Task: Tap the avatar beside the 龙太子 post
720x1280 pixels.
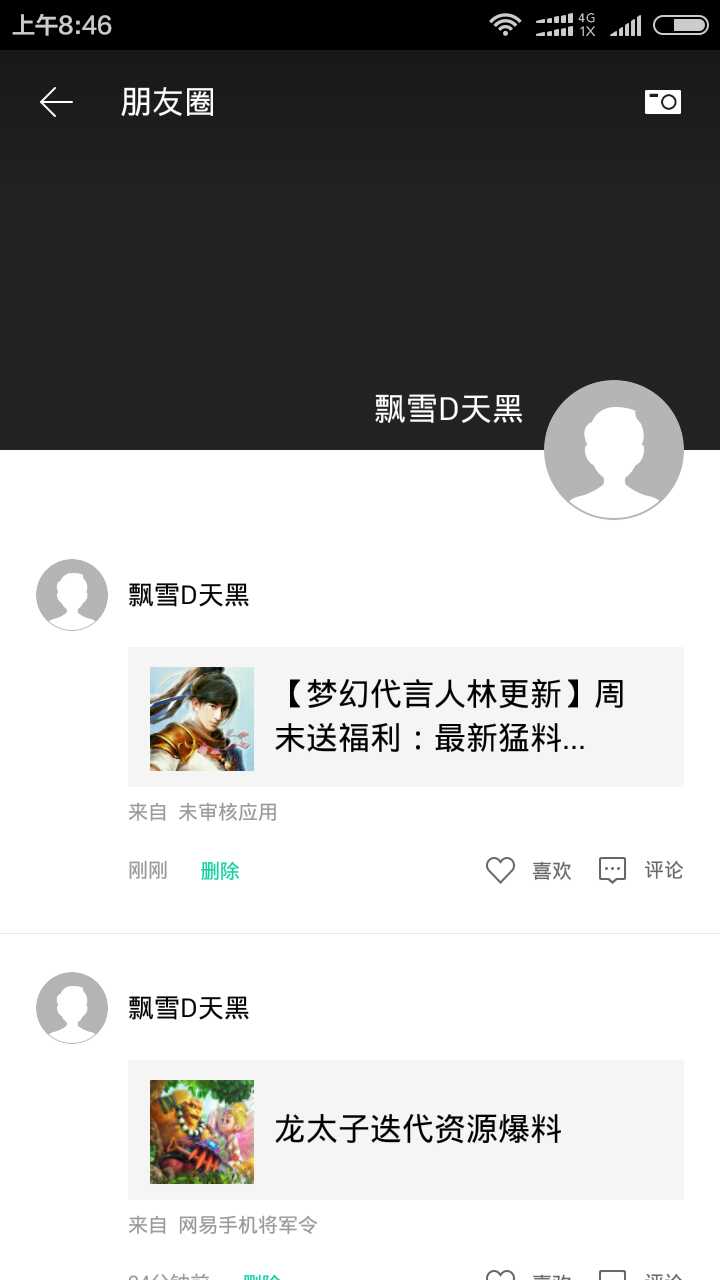Action: 72,1008
